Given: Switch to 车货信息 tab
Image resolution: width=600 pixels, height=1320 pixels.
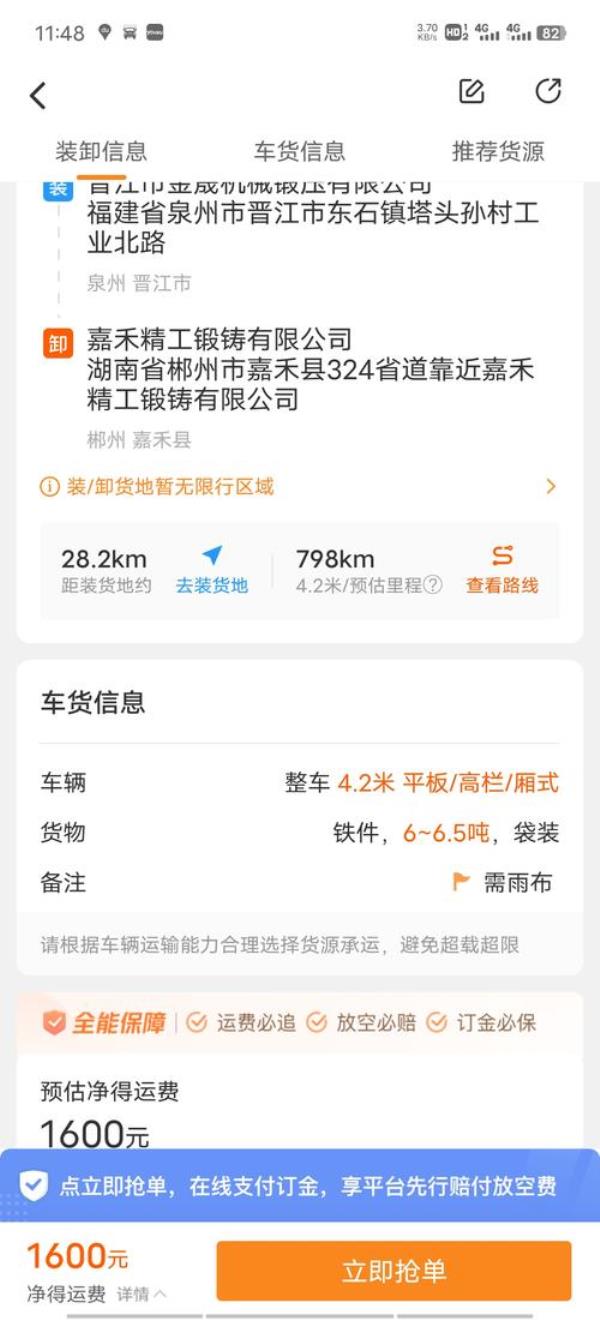Looking at the screenshot, I should [x=299, y=152].
